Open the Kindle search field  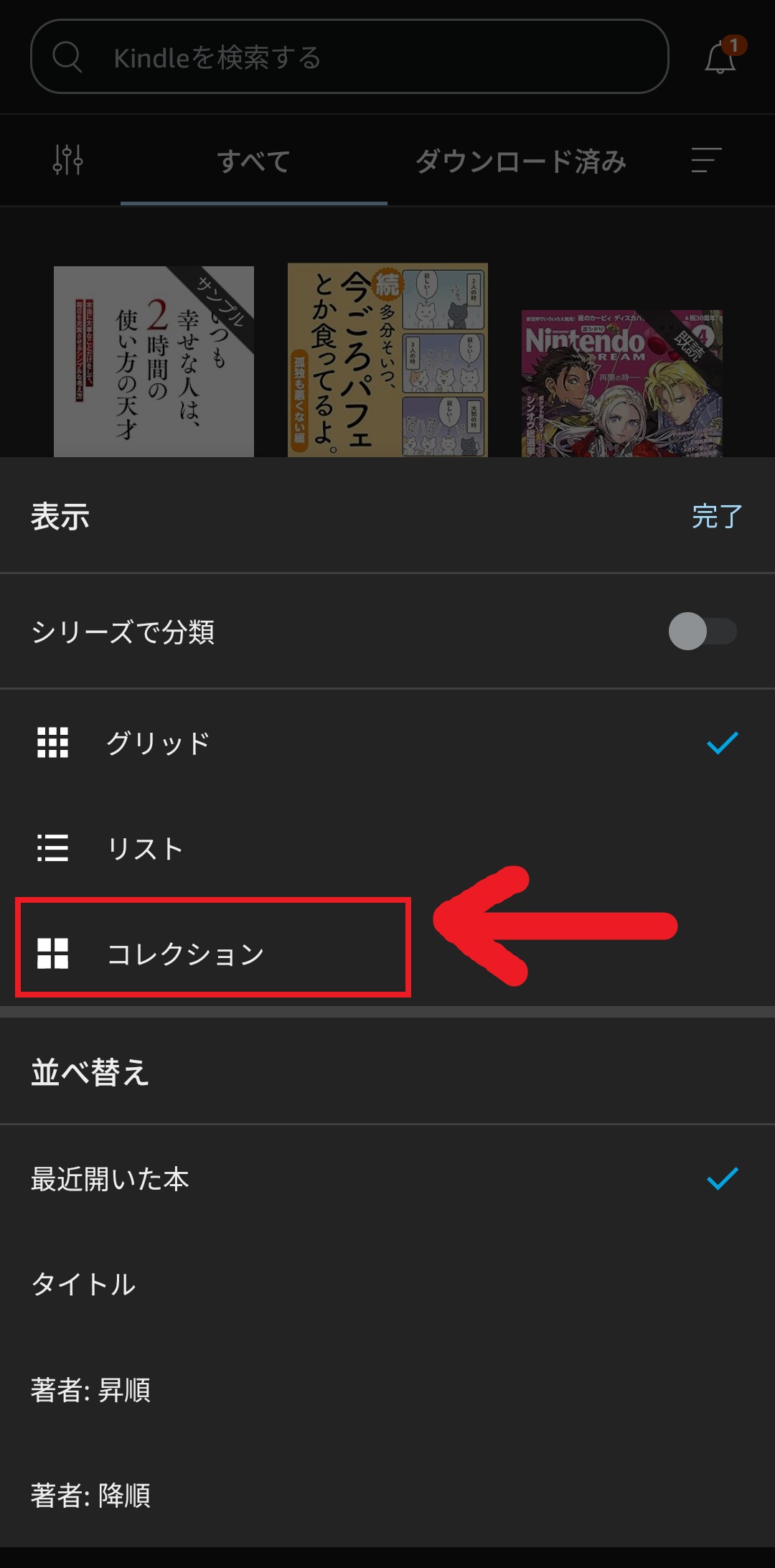pos(349,57)
